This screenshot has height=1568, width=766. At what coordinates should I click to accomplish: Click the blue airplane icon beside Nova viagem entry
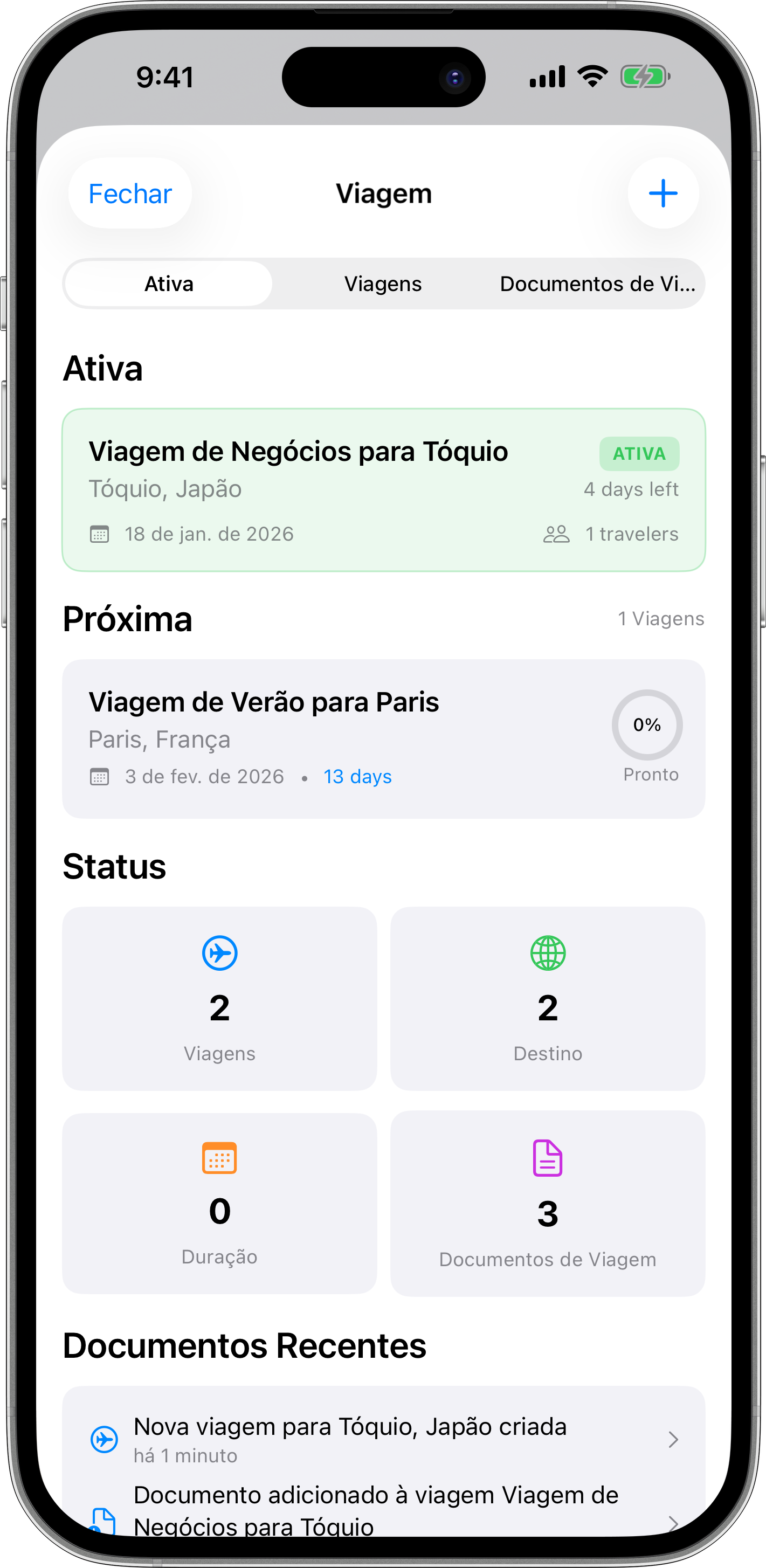pos(104,1441)
